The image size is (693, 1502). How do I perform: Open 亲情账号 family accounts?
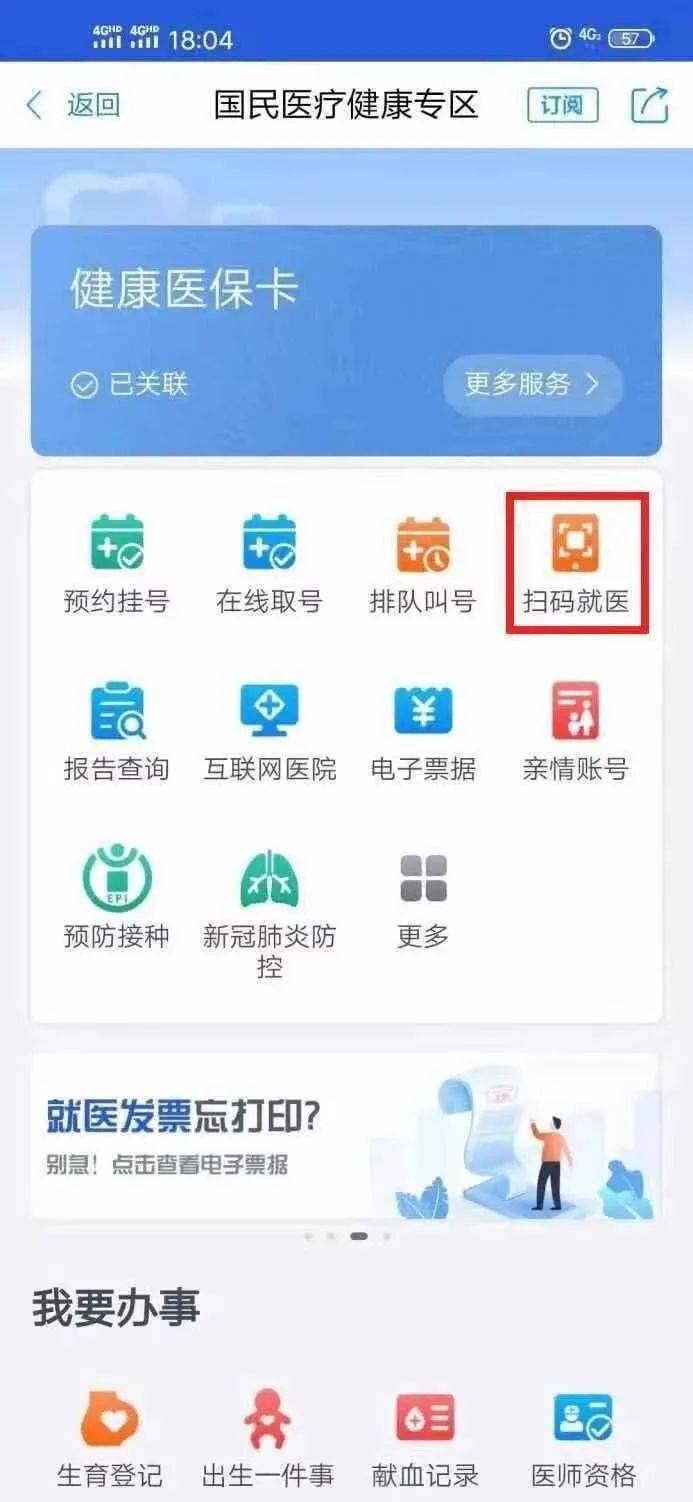pos(576,731)
